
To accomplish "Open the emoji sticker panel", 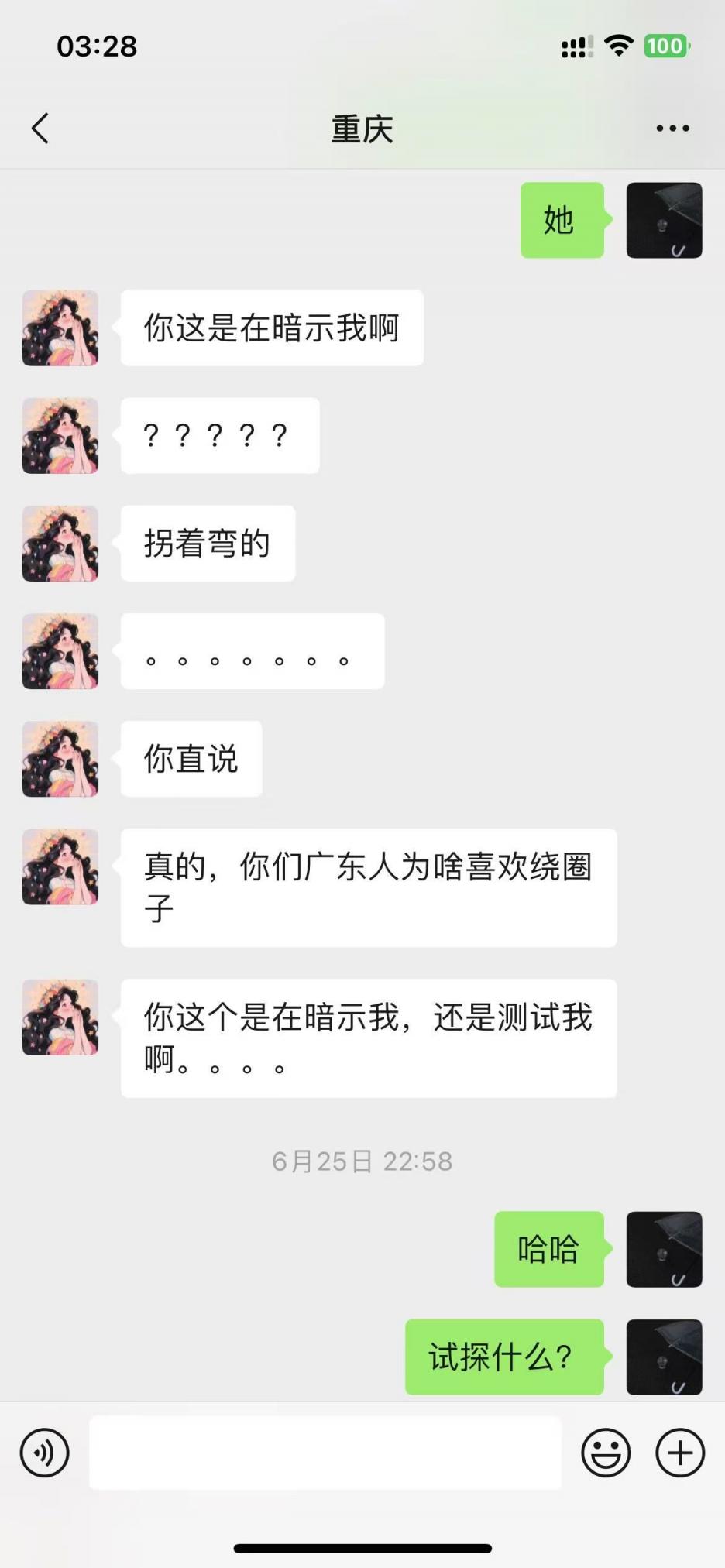I will point(606,1453).
